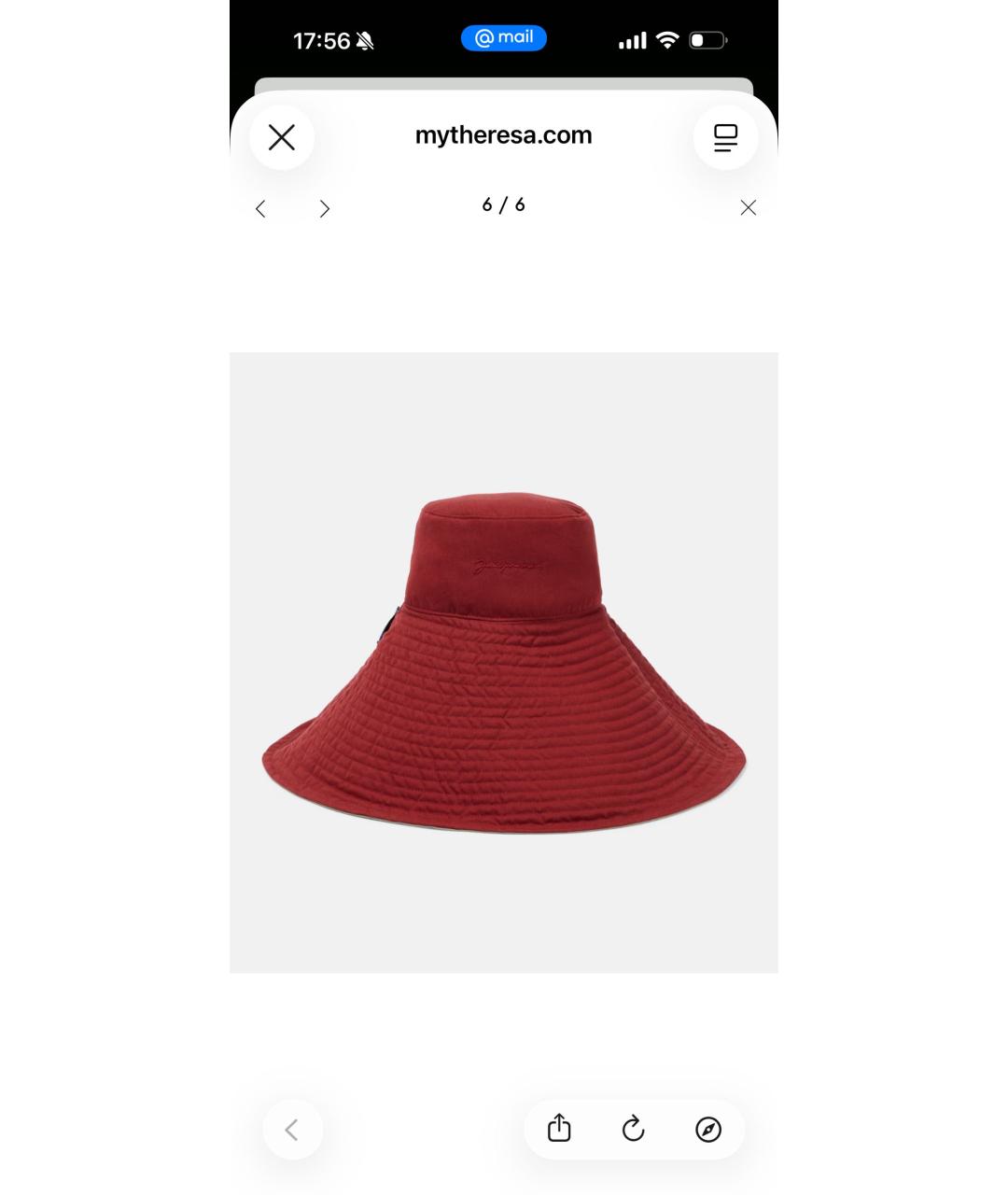Image resolution: width=1008 pixels, height=1195 pixels.
Task: Tap the mytheresa.com title label
Action: (x=504, y=134)
